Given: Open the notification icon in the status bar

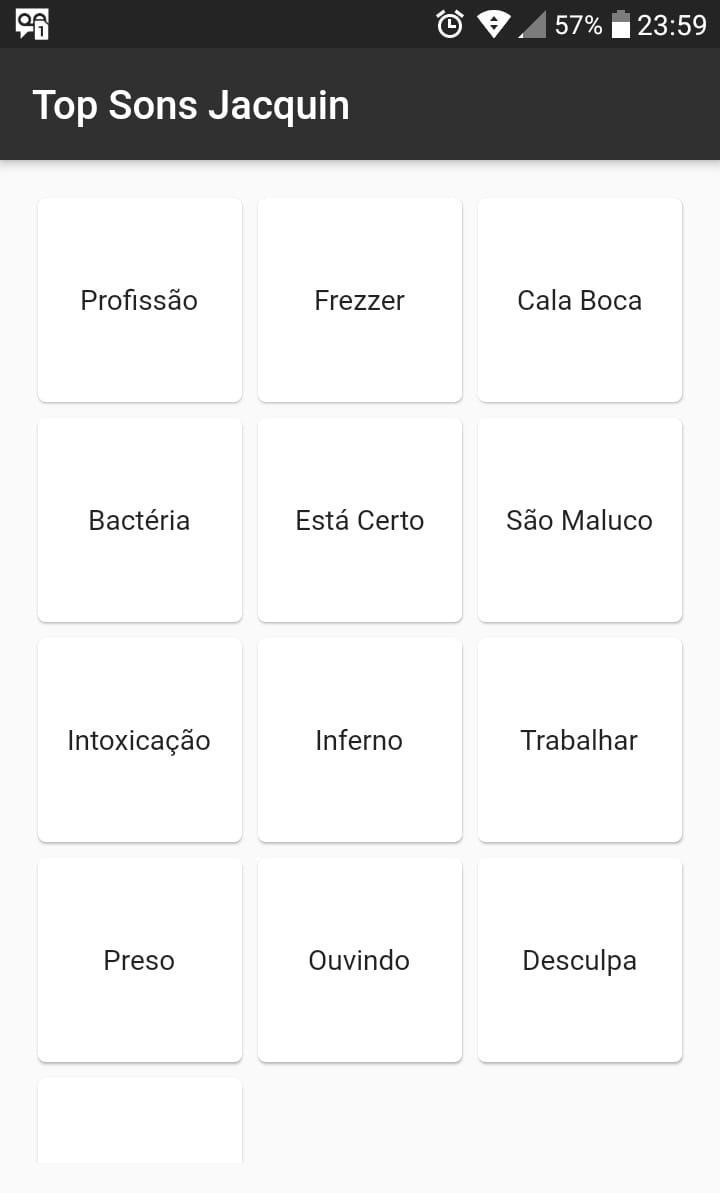Looking at the screenshot, I should point(30,22).
